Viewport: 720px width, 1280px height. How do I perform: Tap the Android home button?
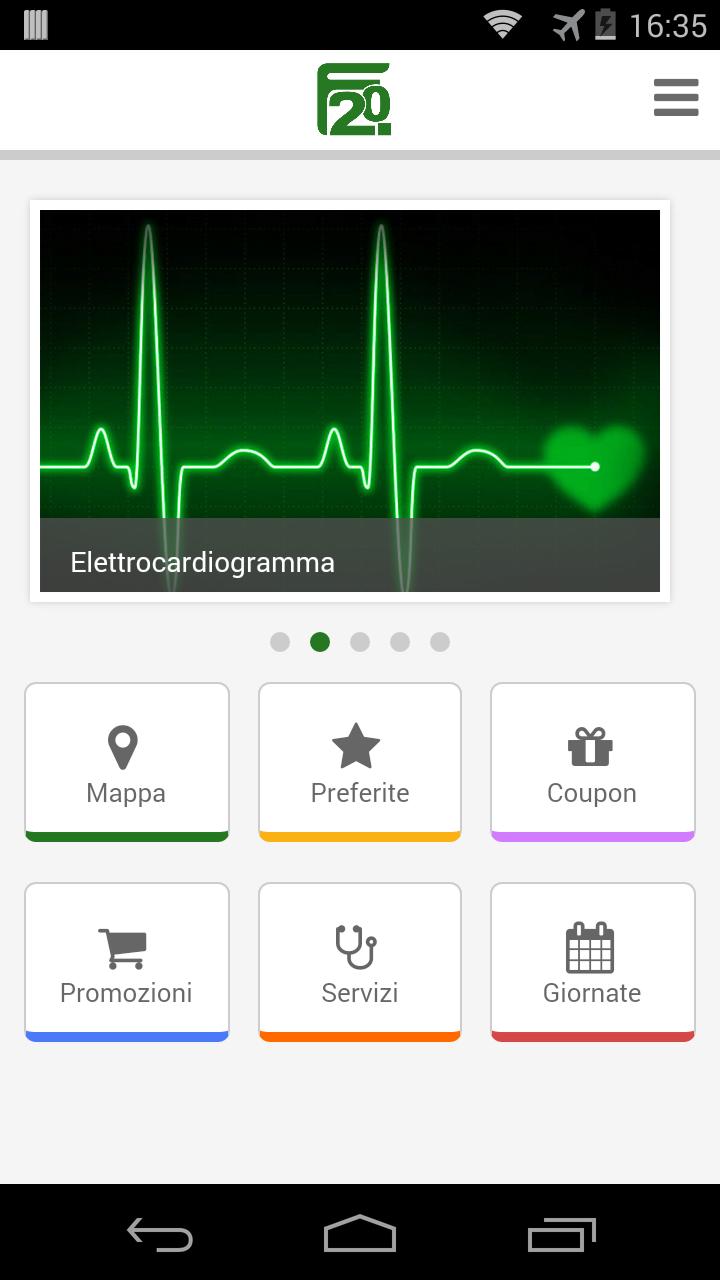[x=360, y=1235]
